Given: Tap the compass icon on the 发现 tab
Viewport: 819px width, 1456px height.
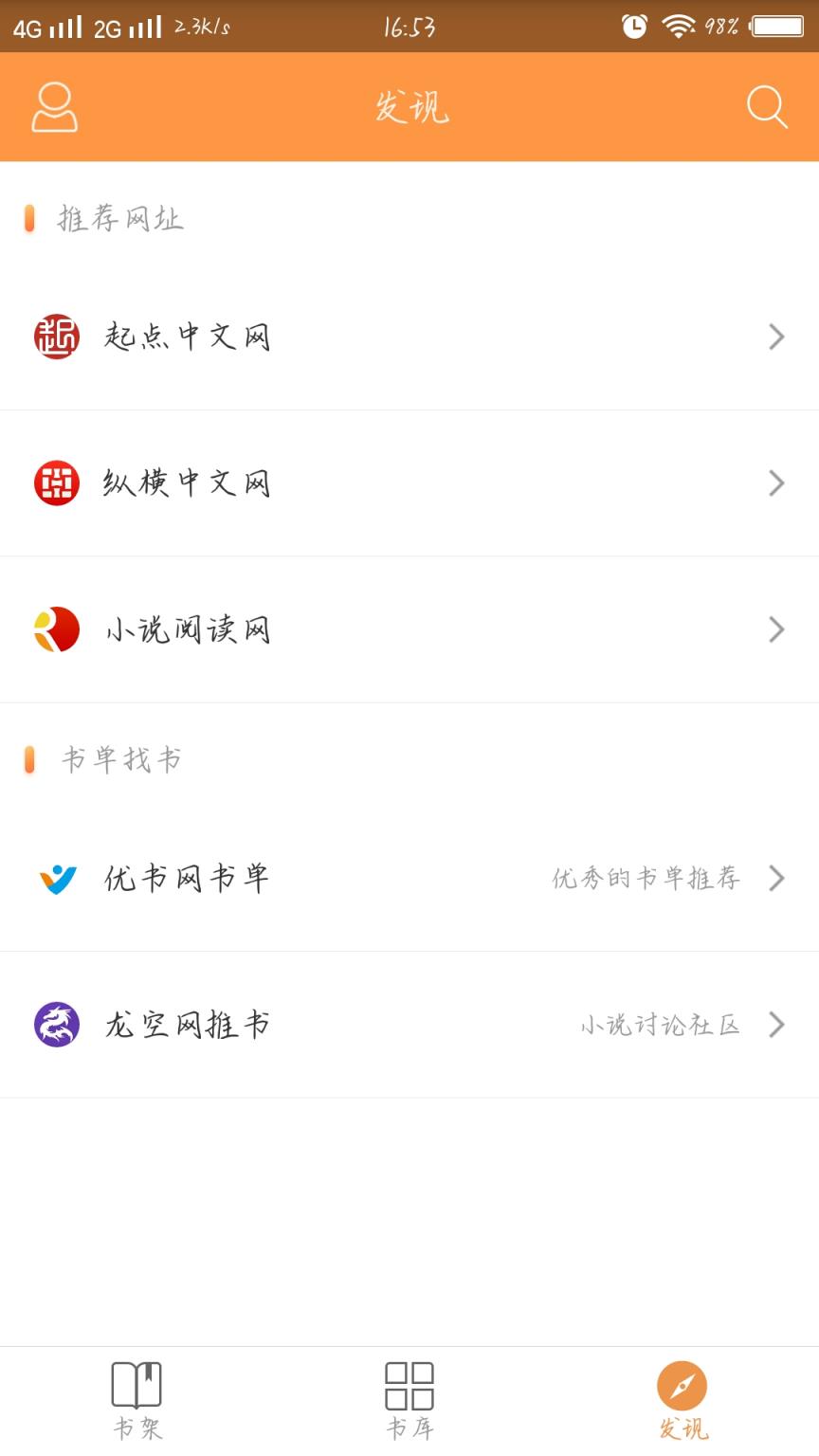Looking at the screenshot, I should pos(681,1386).
